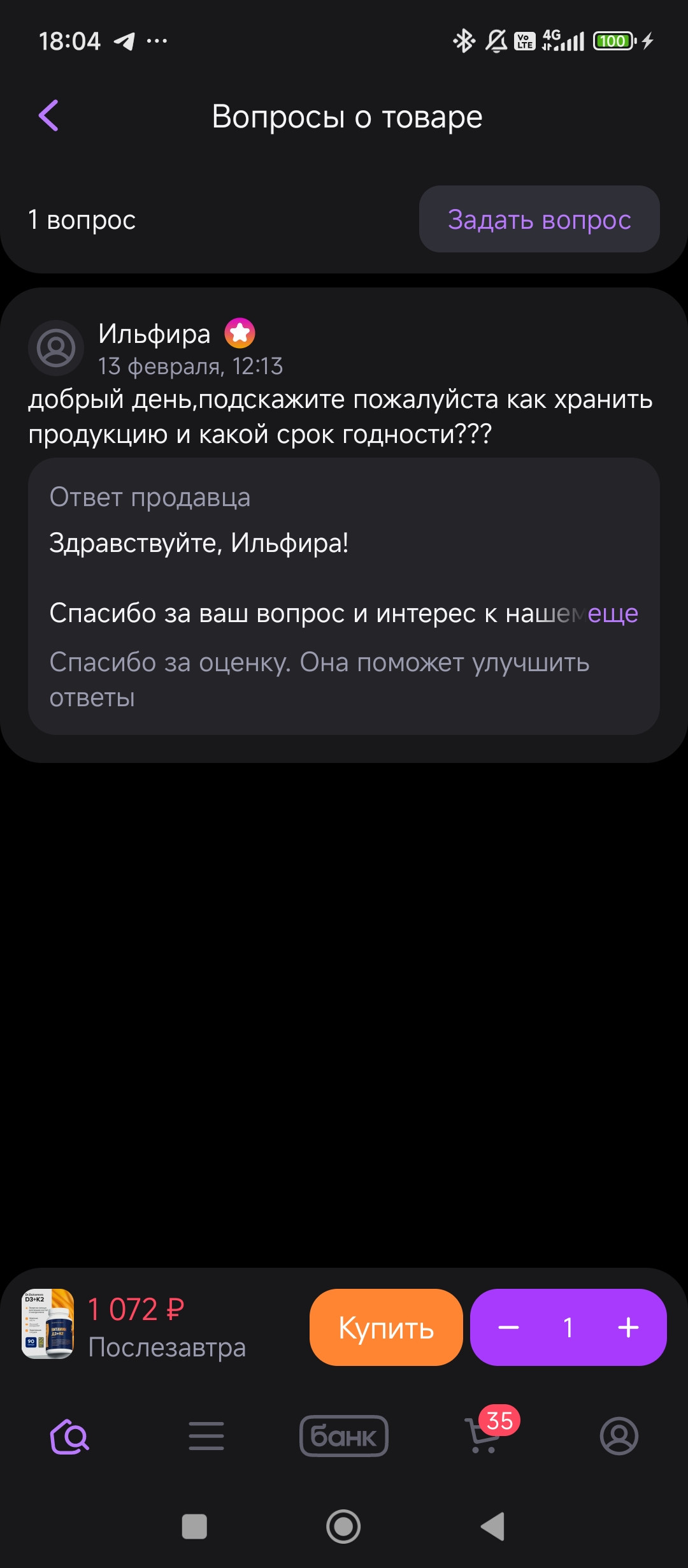Open Ильфира's profile avatar
This screenshot has width=688, height=1568.
56,347
